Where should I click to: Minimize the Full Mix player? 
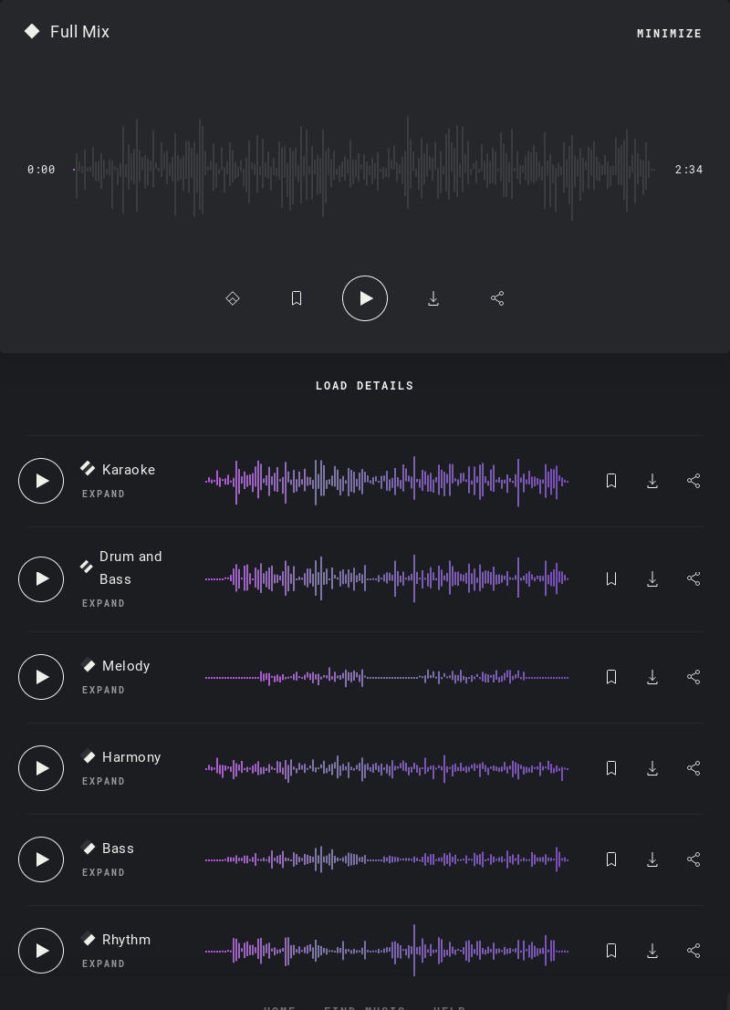[669, 33]
